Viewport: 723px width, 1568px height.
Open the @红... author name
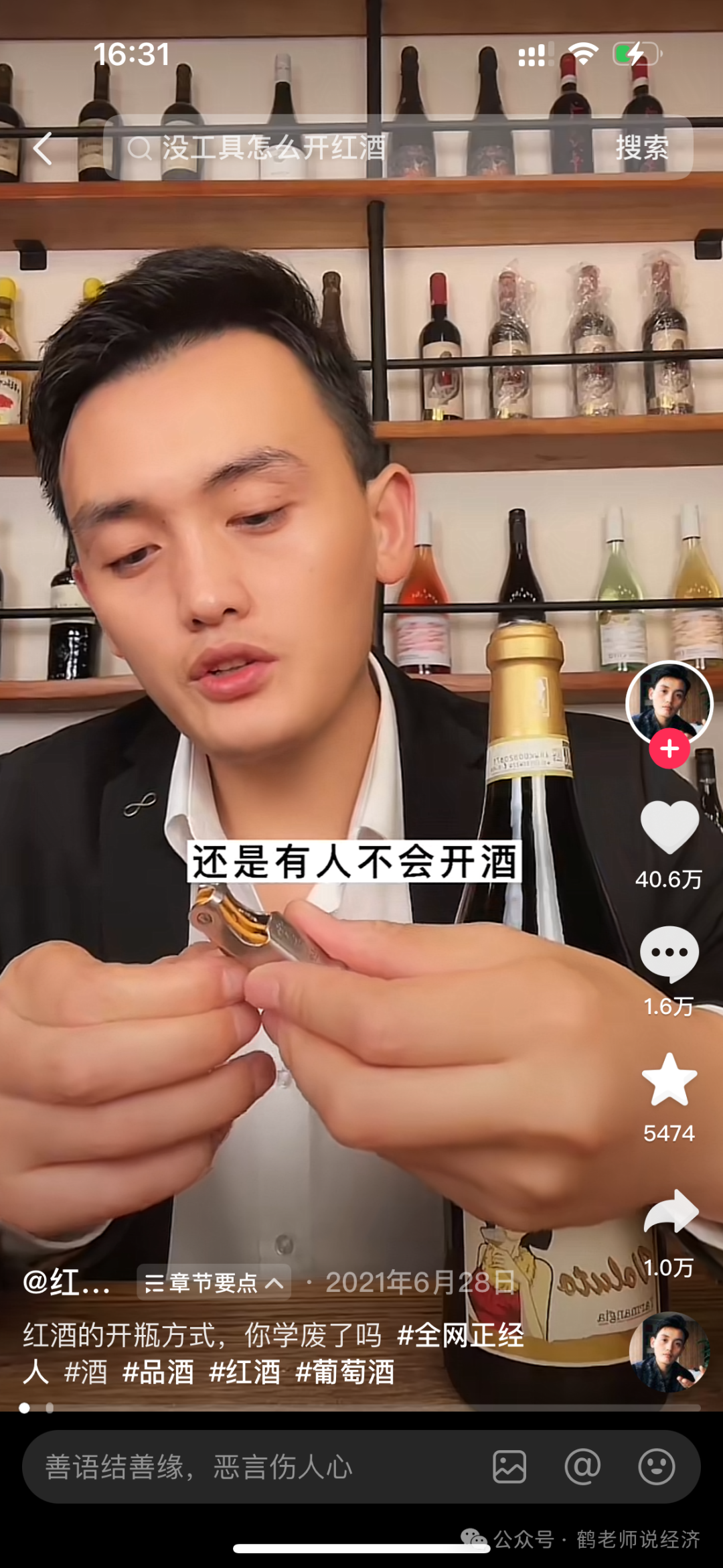66,1283
